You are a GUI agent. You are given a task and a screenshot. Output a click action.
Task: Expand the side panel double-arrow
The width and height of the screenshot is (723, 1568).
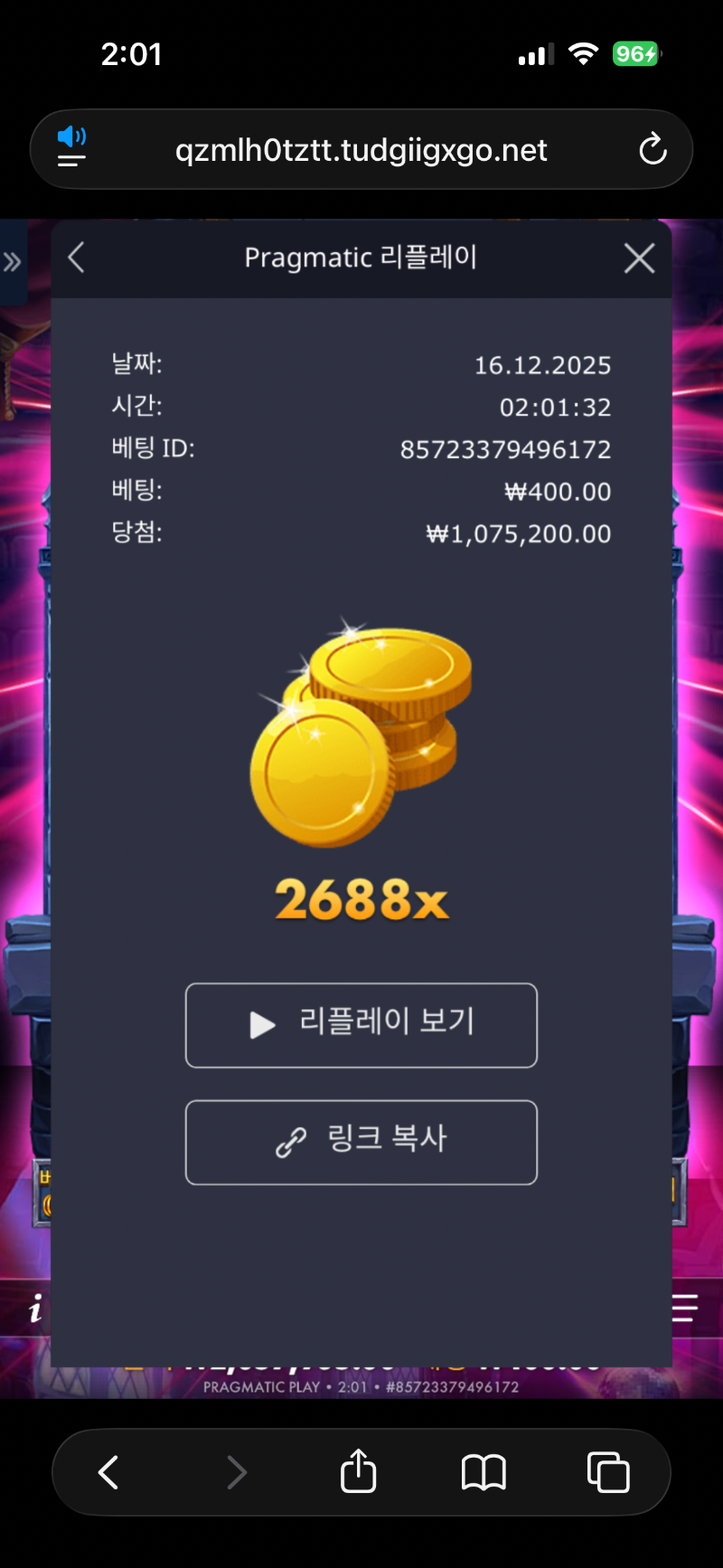[x=12, y=263]
